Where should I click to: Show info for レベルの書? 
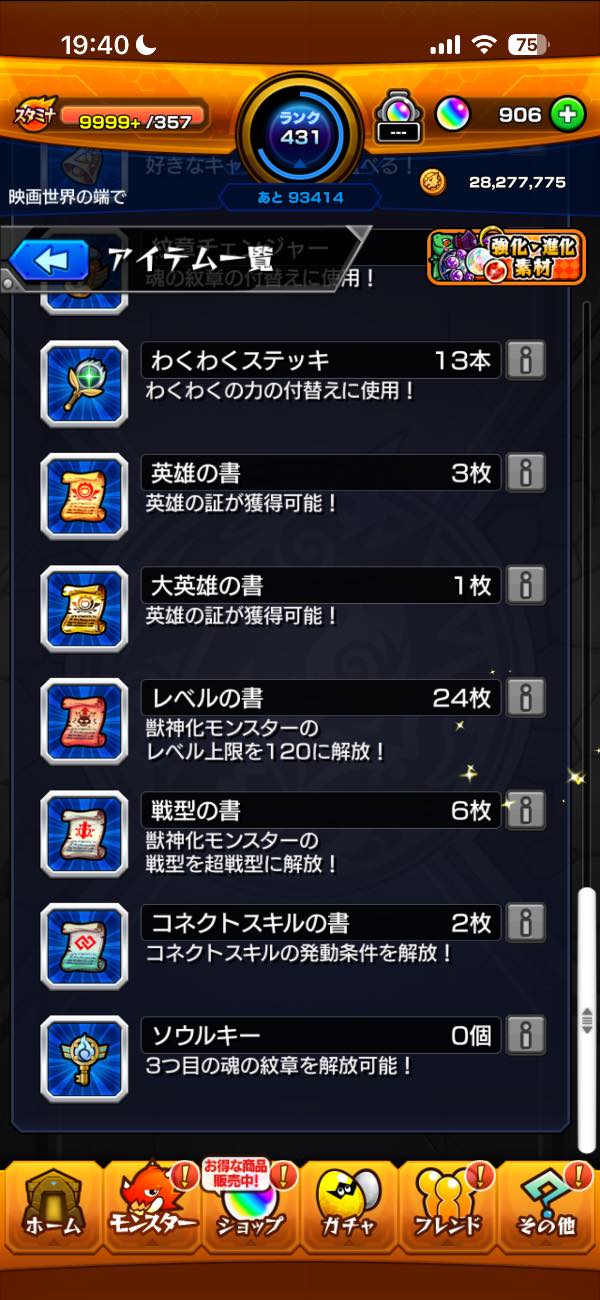526,697
